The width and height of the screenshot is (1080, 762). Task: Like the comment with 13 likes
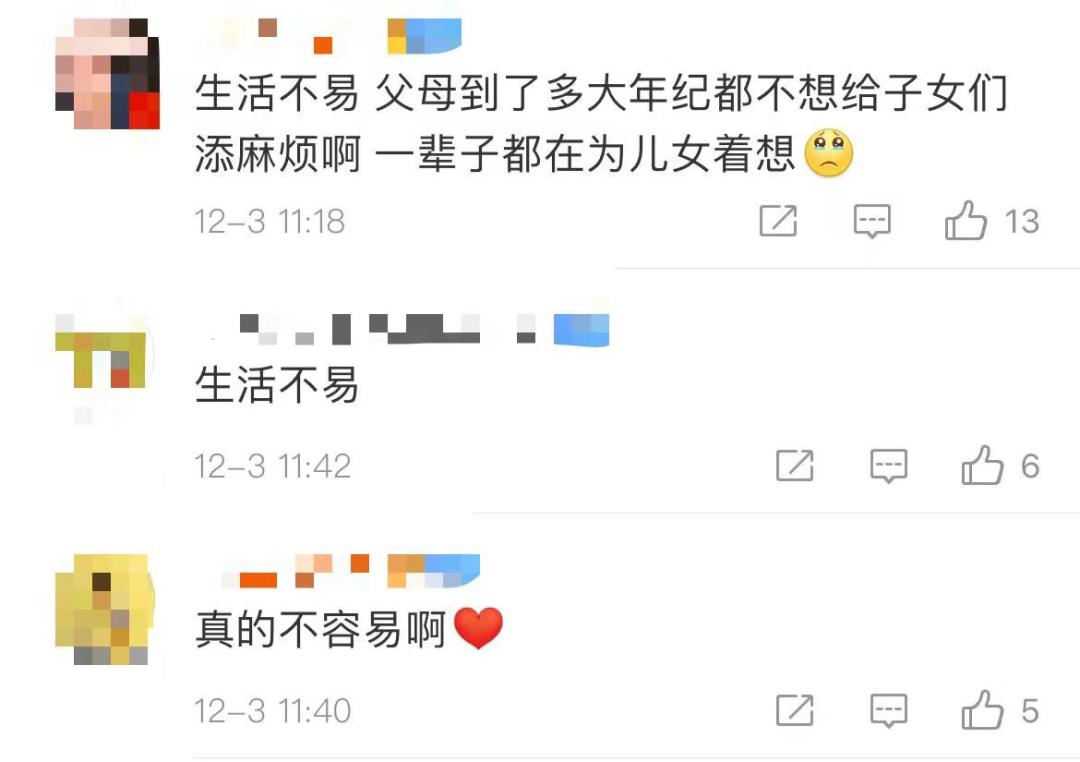pos(966,221)
